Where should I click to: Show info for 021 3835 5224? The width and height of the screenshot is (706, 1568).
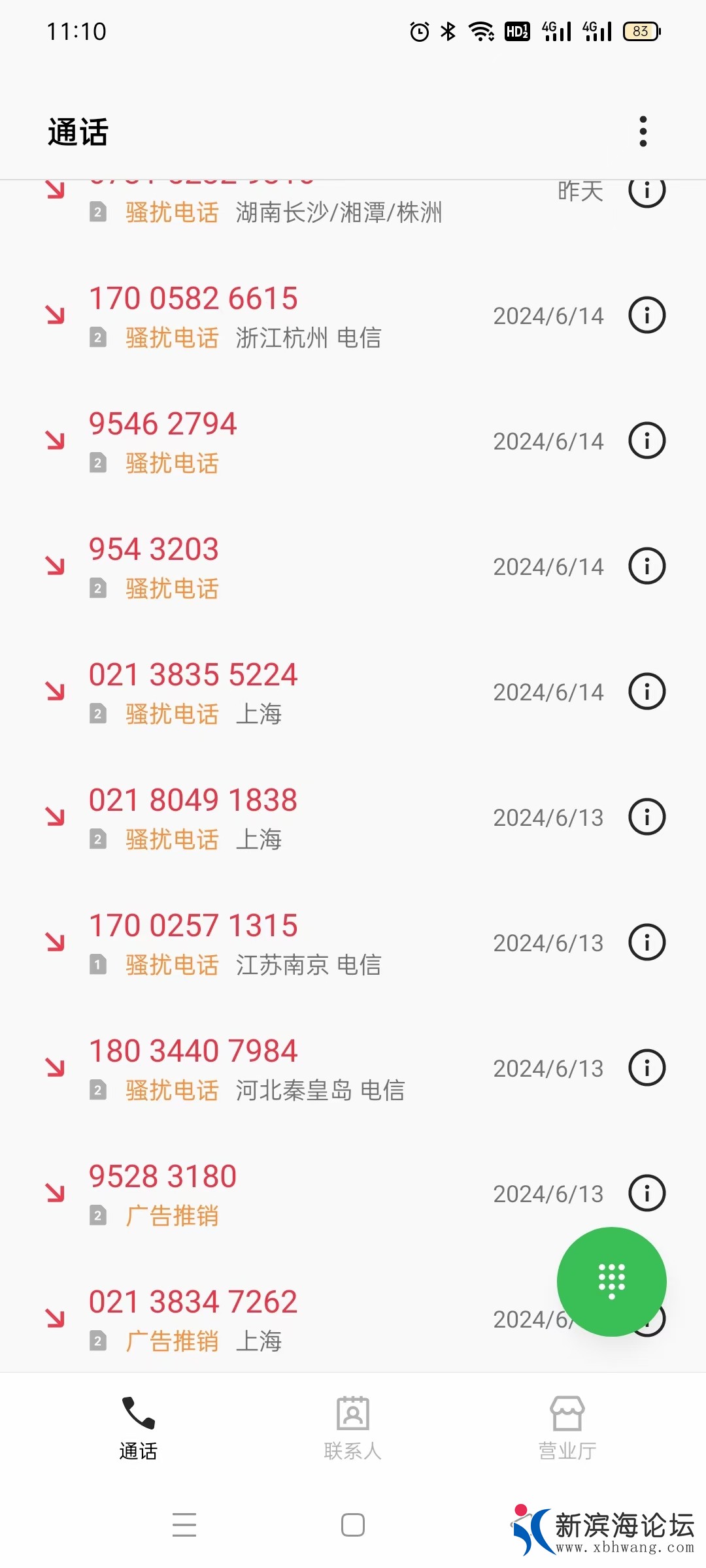[647, 692]
